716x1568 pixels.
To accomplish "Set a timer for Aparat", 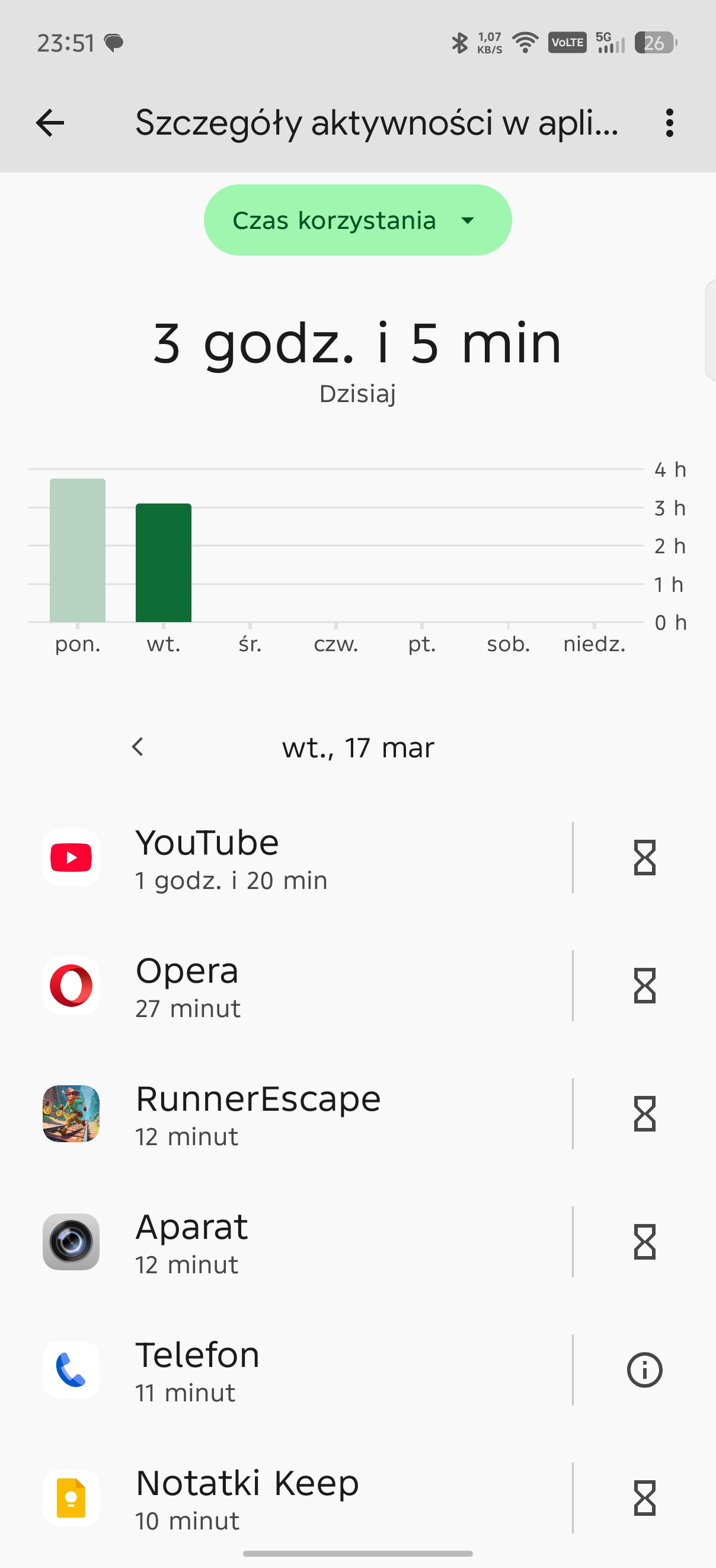I will [644, 1242].
